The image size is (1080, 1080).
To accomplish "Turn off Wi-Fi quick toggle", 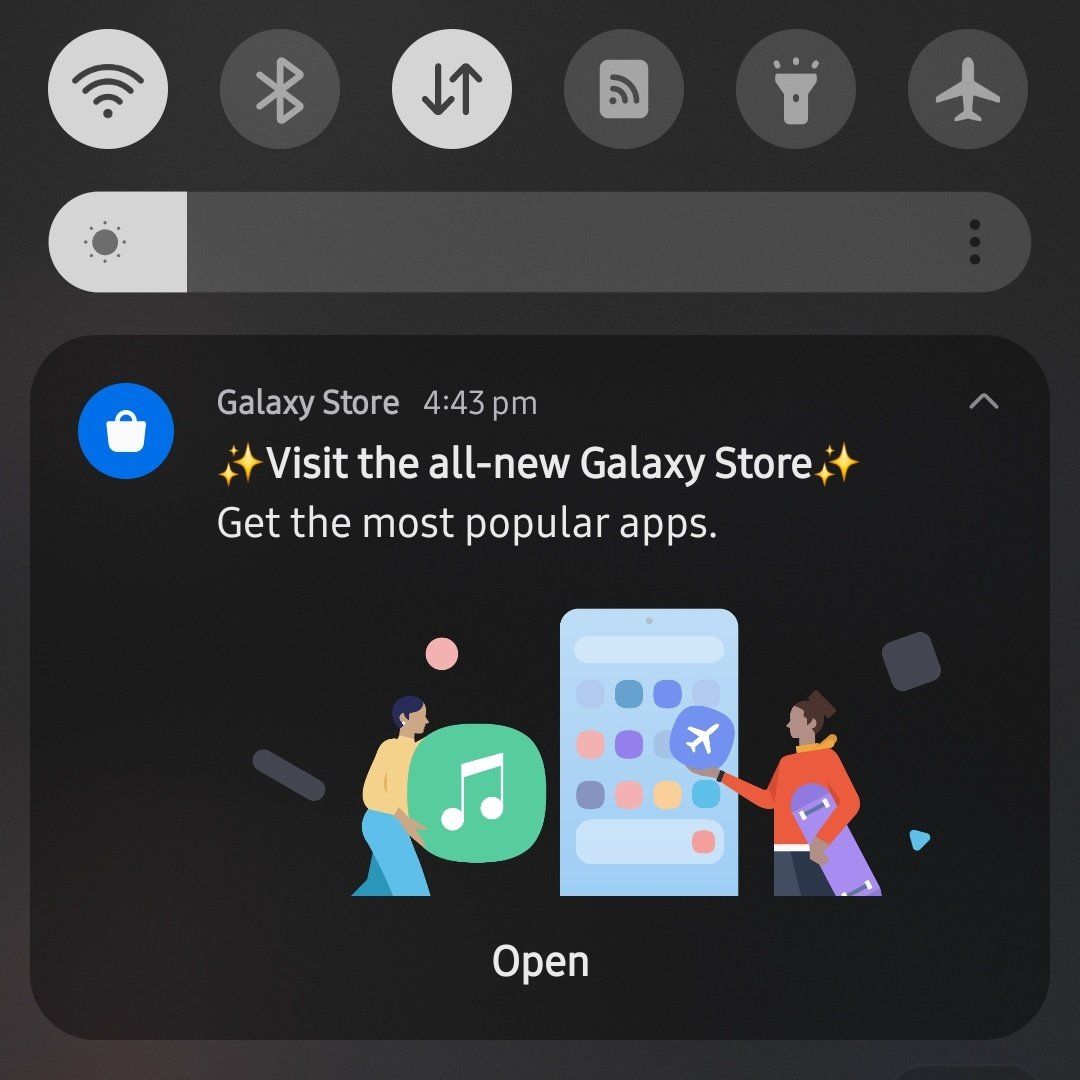I will 108,90.
